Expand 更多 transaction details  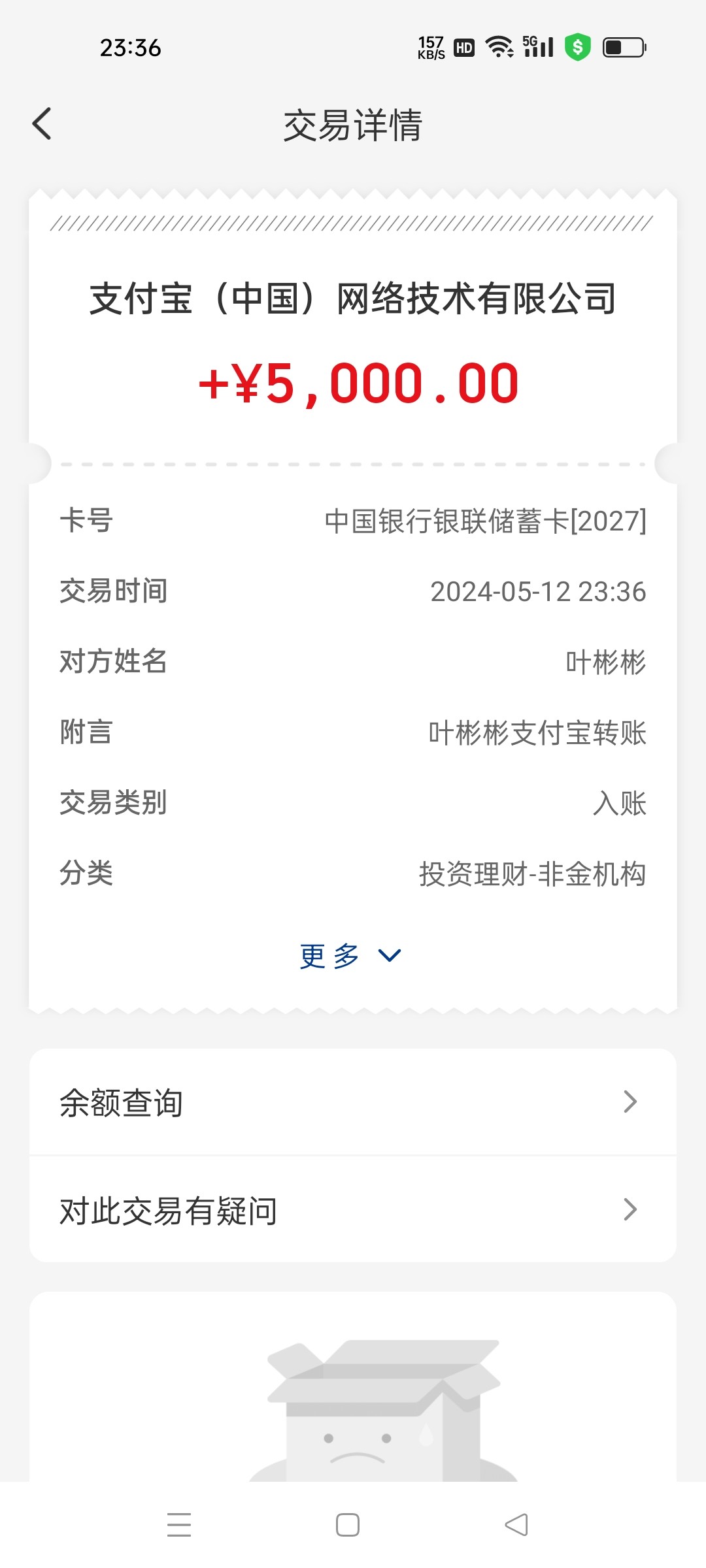[350, 956]
